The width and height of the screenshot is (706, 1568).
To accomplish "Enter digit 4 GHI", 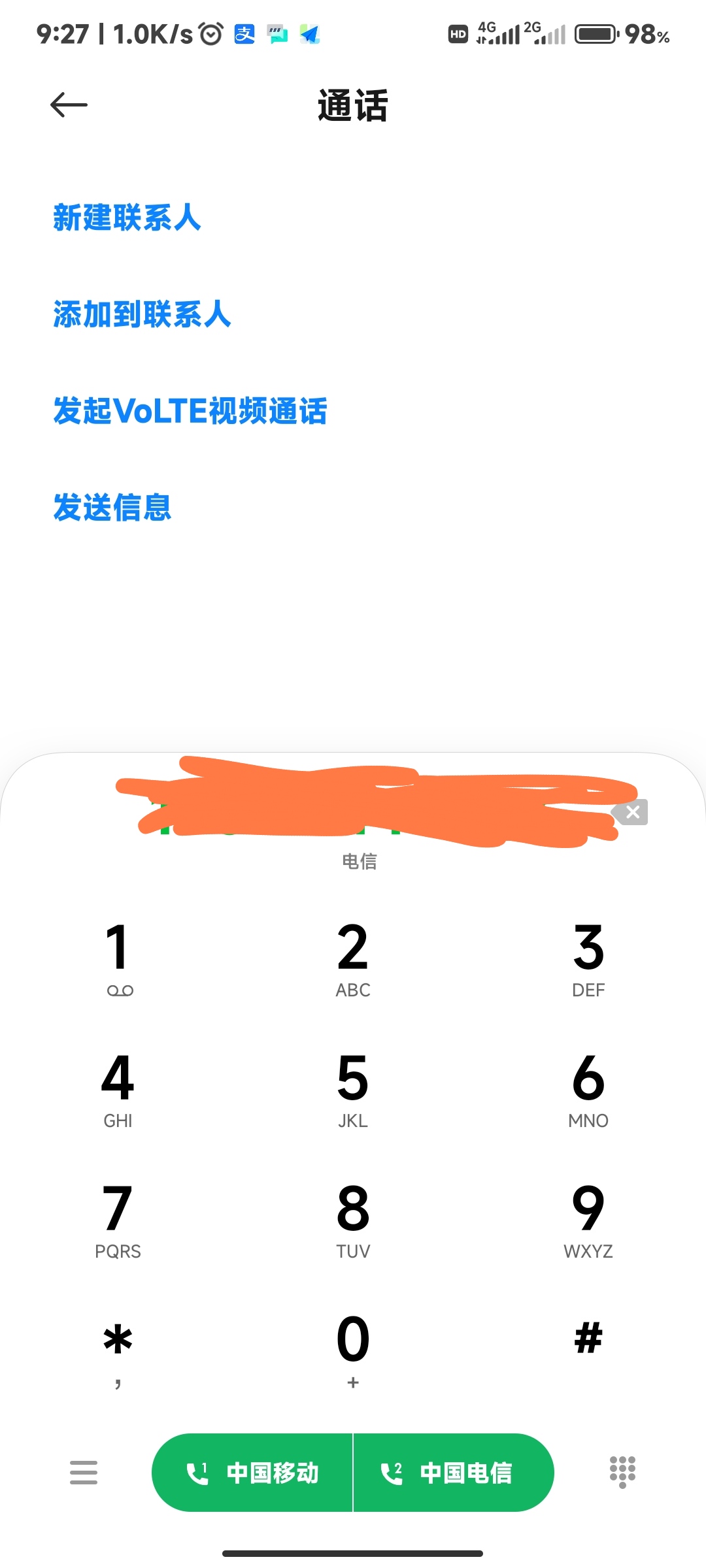I will [x=118, y=1088].
